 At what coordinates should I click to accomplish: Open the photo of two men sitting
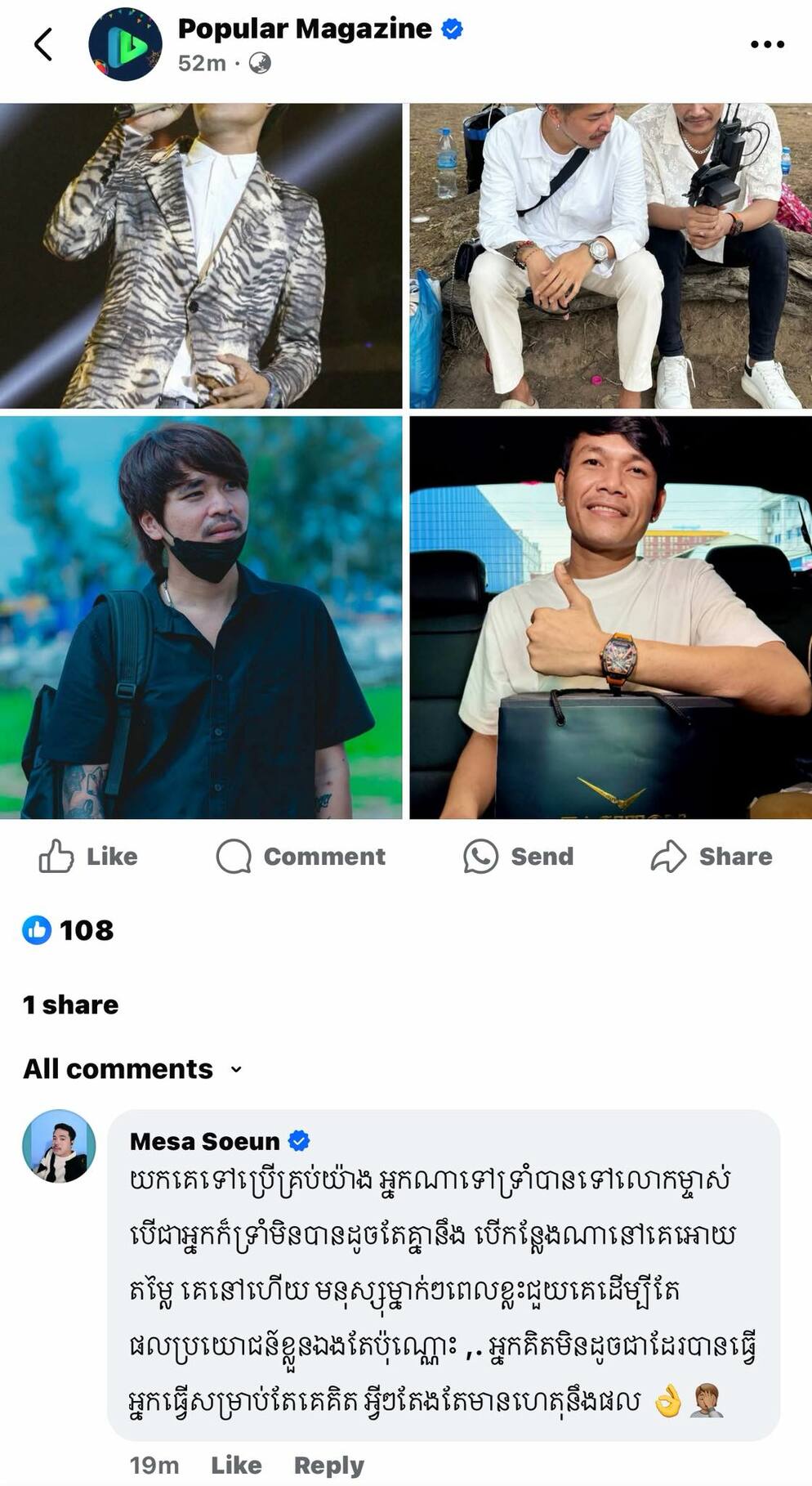610,255
